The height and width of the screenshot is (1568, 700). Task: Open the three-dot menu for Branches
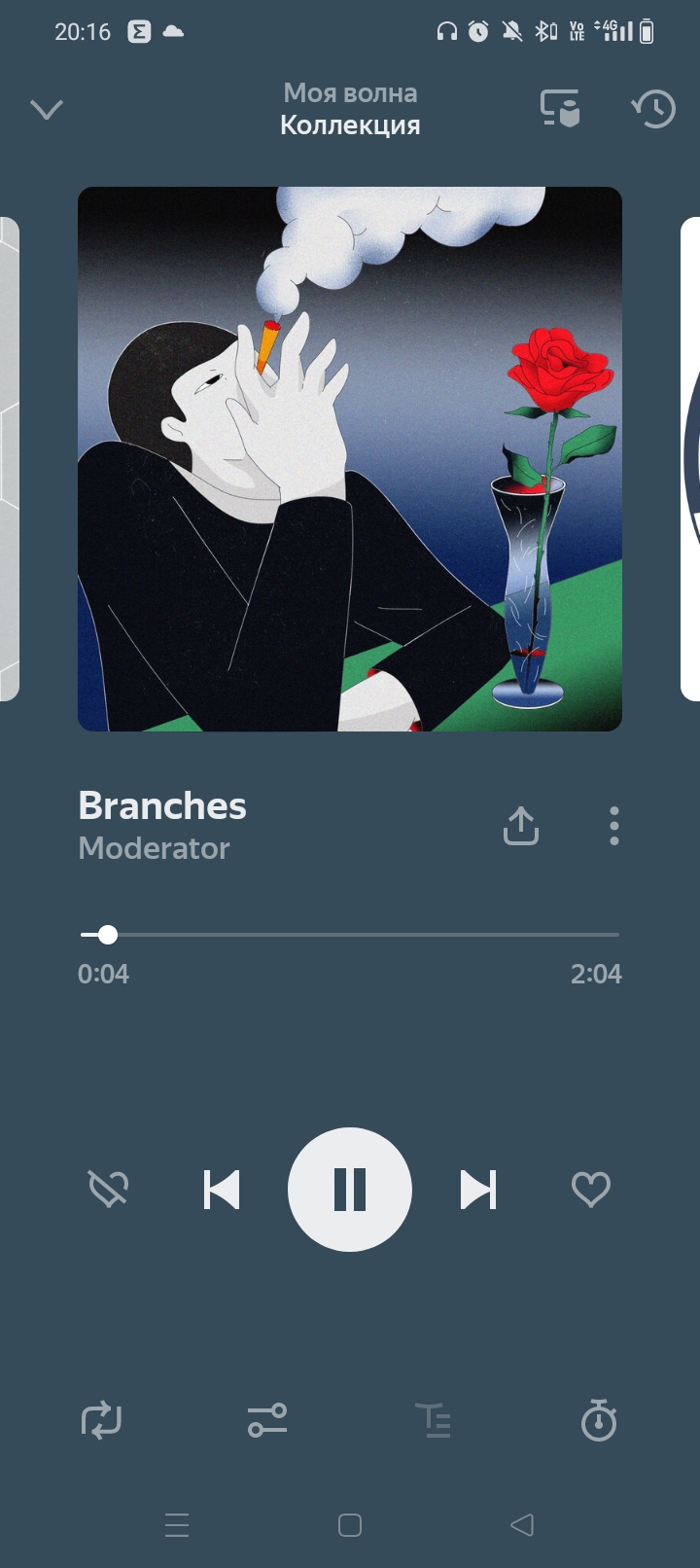pos(613,826)
